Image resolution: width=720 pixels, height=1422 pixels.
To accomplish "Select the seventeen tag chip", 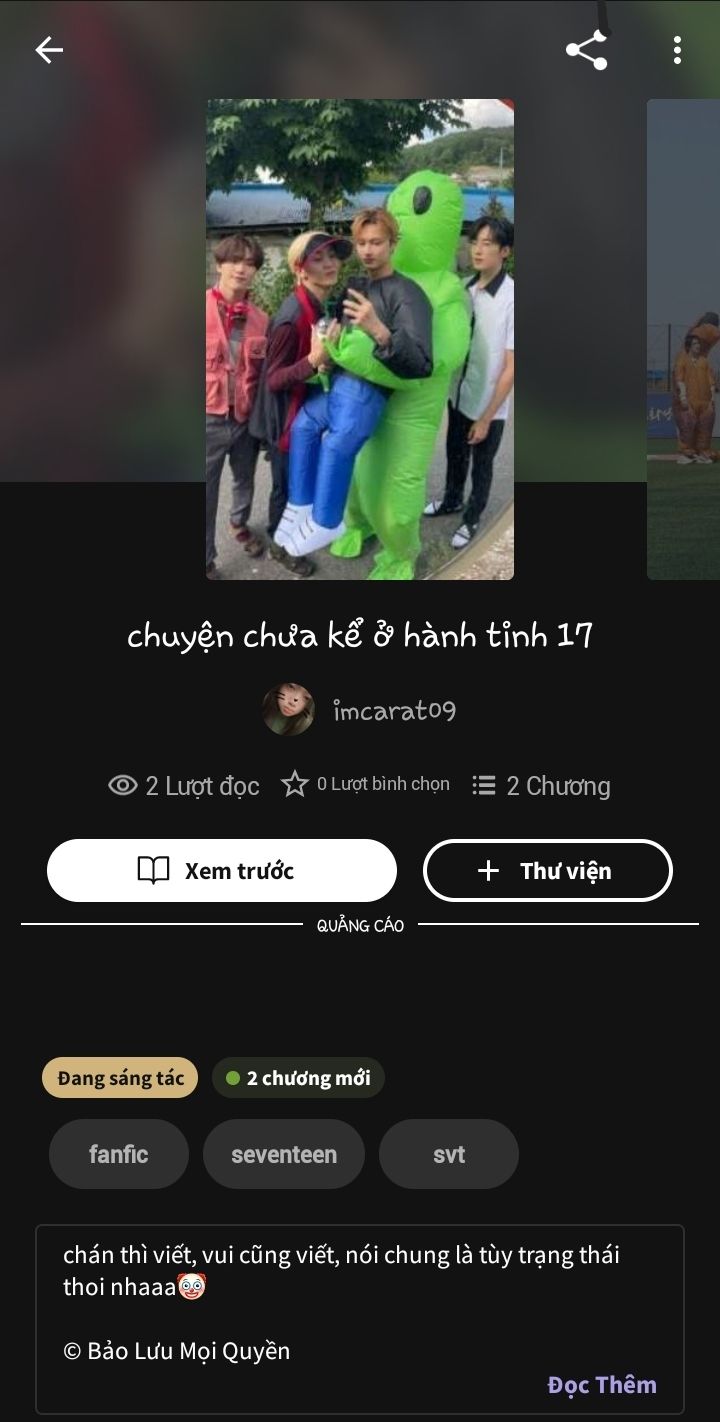I will click(x=284, y=1154).
